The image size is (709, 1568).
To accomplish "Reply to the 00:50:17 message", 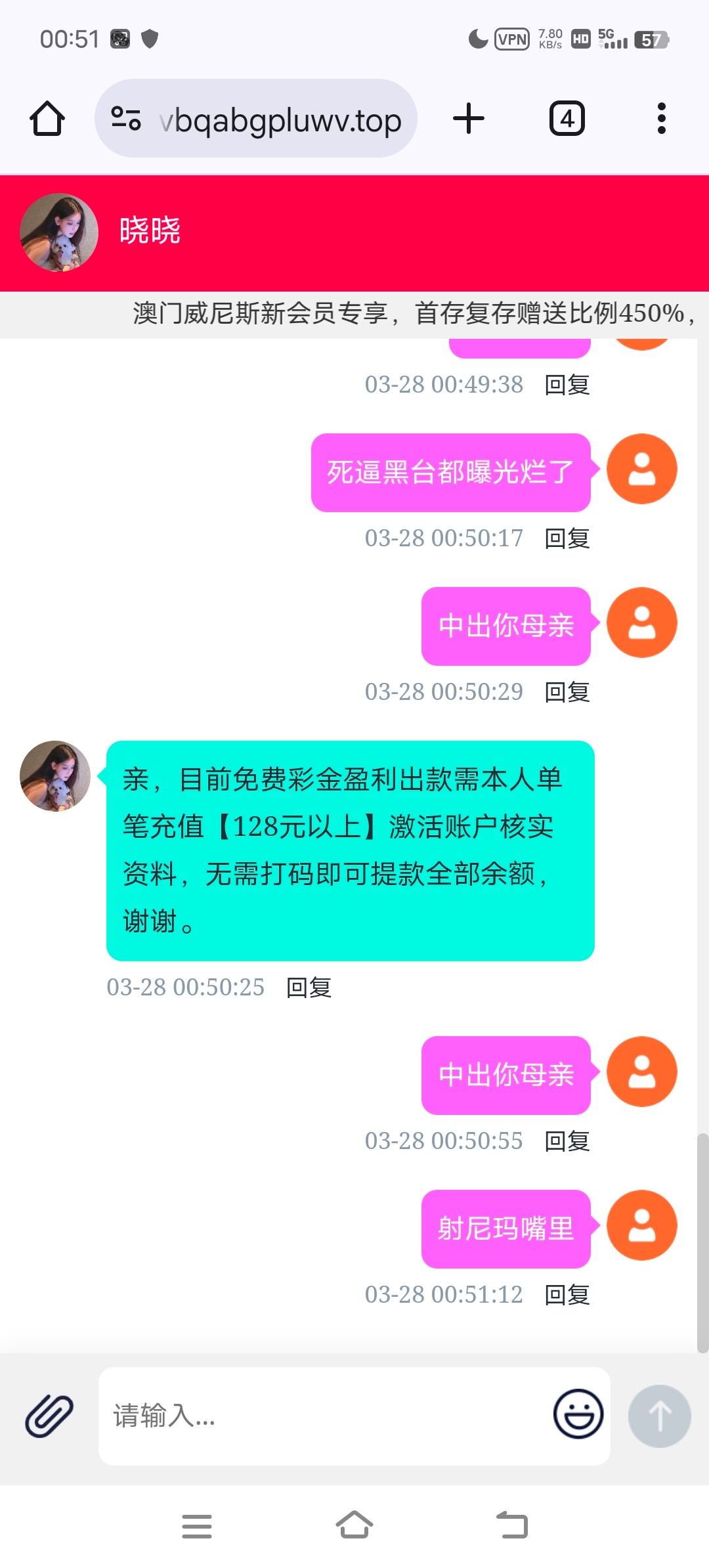I will [x=567, y=538].
